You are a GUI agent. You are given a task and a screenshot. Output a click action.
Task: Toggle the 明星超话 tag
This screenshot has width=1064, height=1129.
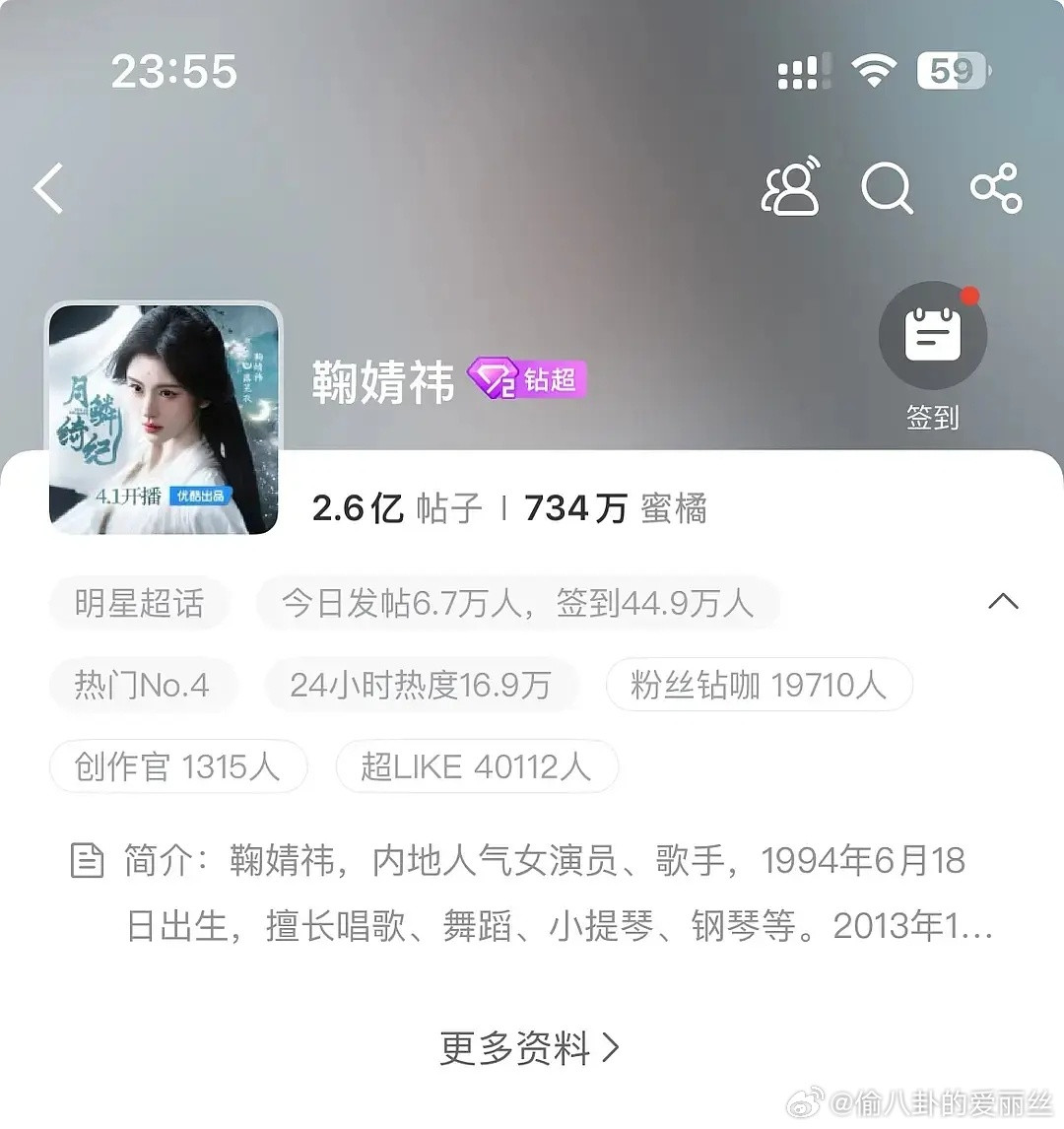[139, 602]
